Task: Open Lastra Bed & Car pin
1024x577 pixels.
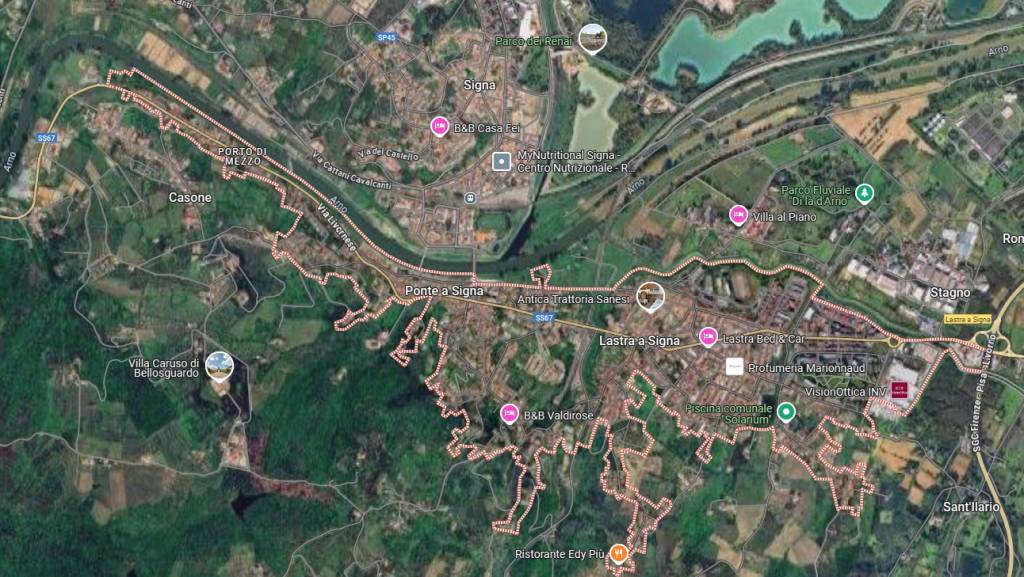Action: click(709, 337)
